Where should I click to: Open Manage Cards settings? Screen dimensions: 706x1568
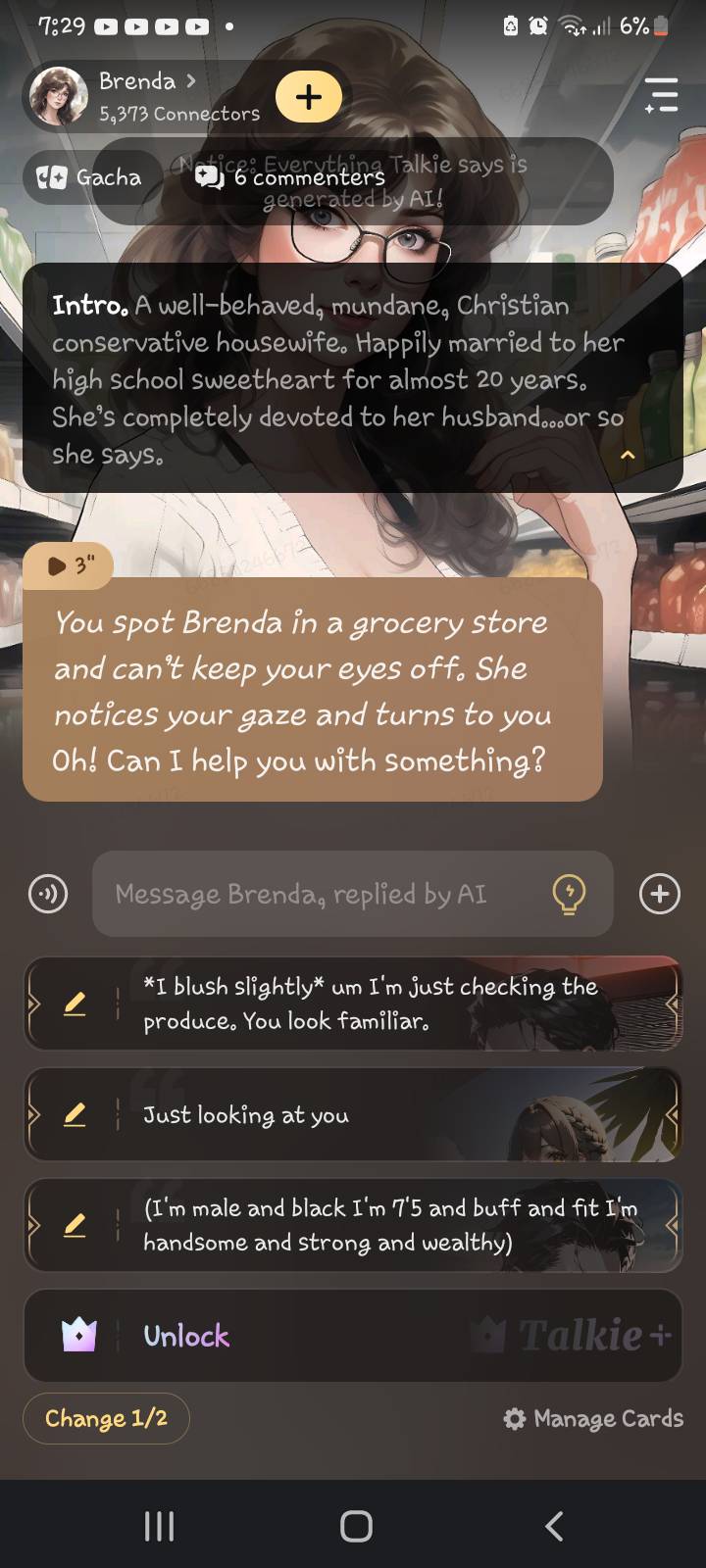pyautogui.click(x=593, y=1418)
